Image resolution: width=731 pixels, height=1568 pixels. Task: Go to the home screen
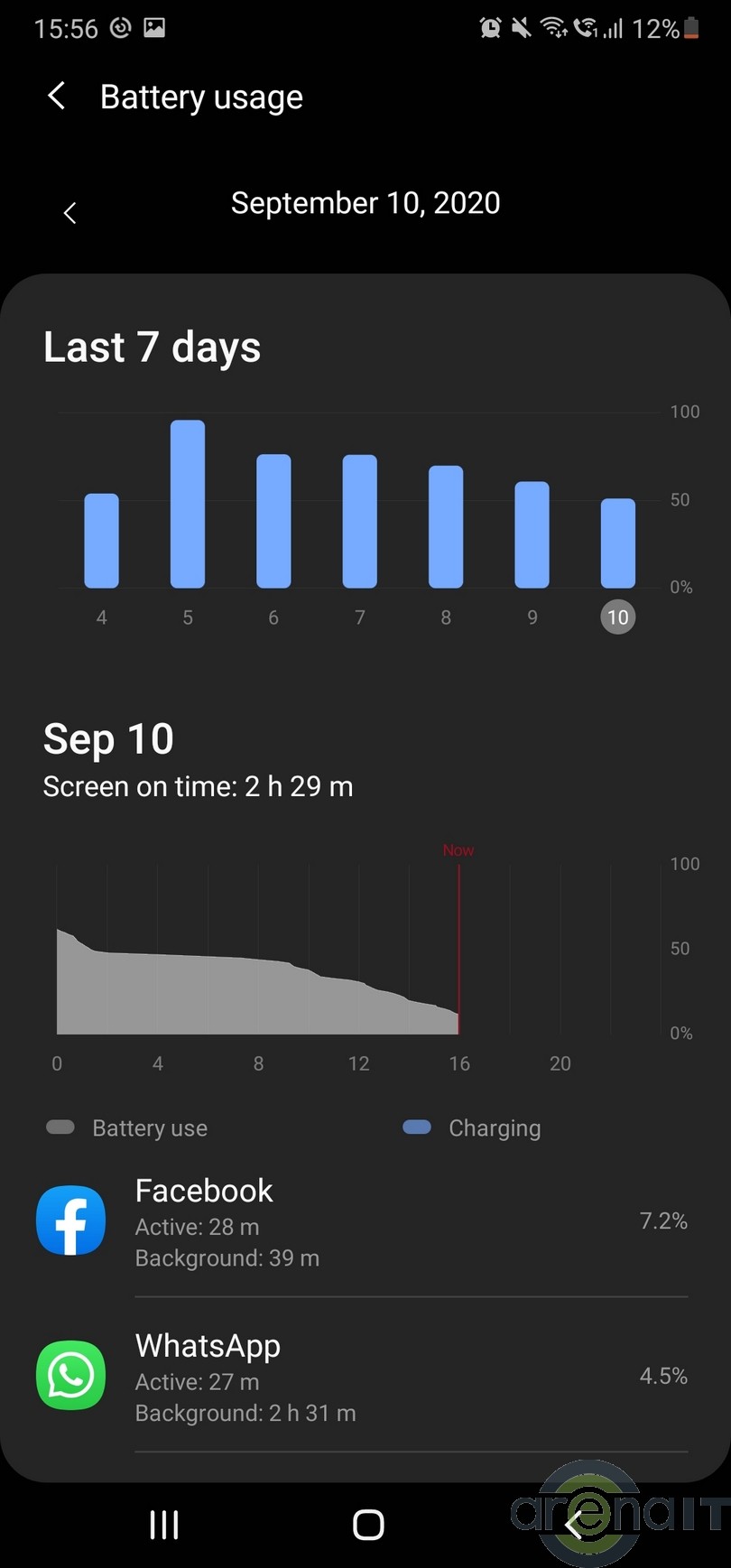click(368, 1525)
